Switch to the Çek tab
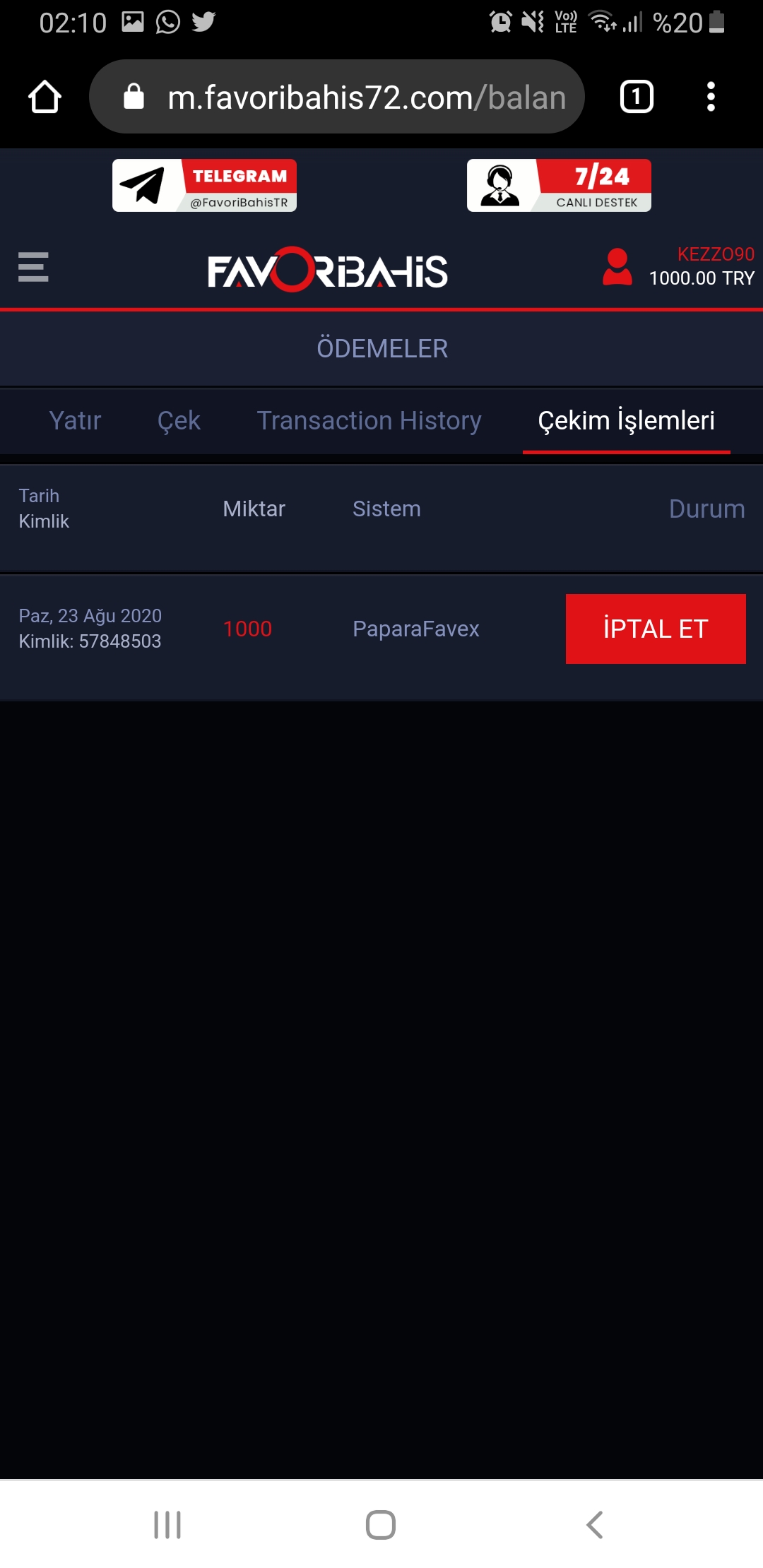763x1568 pixels. tap(179, 421)
